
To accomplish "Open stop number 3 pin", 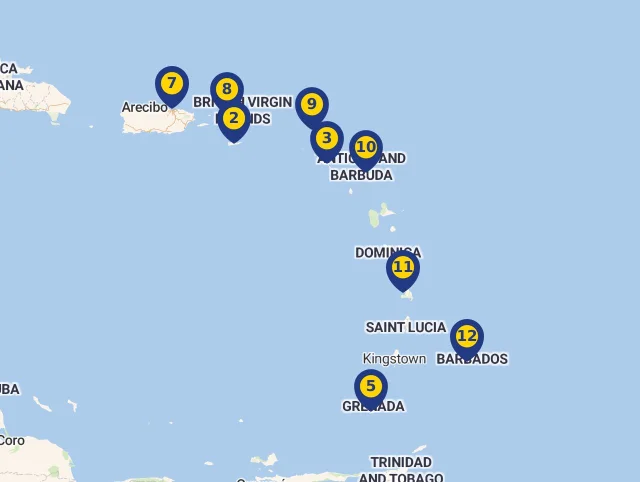I will click(x=327, y=138).
